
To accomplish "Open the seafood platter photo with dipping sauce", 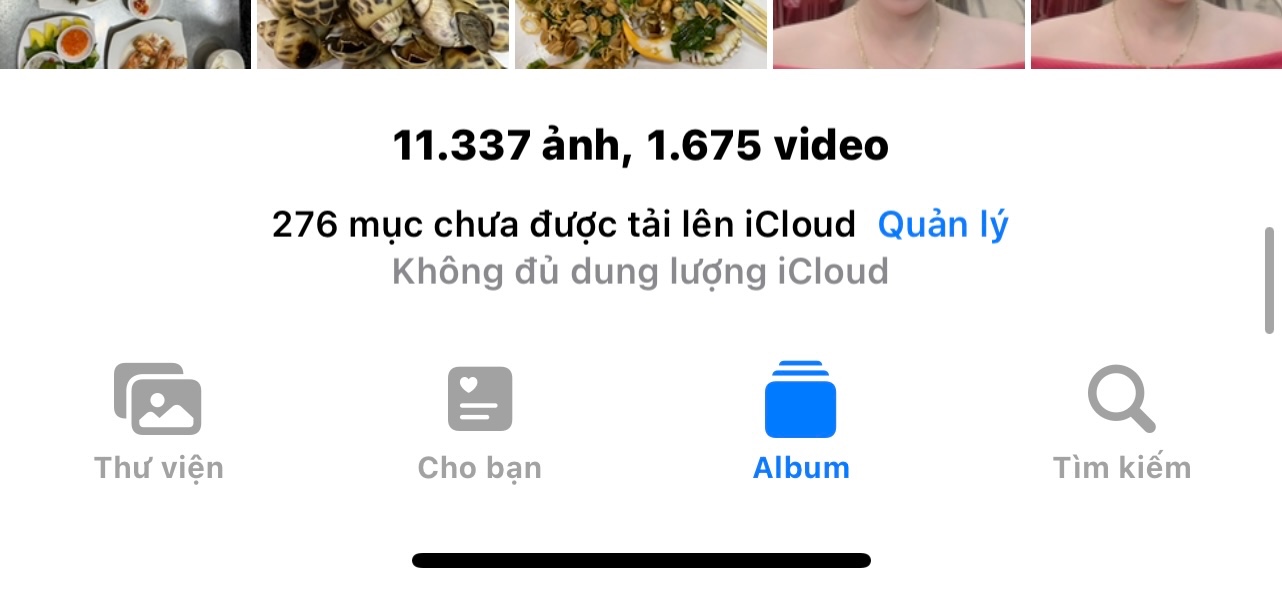I will pos(124,34).
